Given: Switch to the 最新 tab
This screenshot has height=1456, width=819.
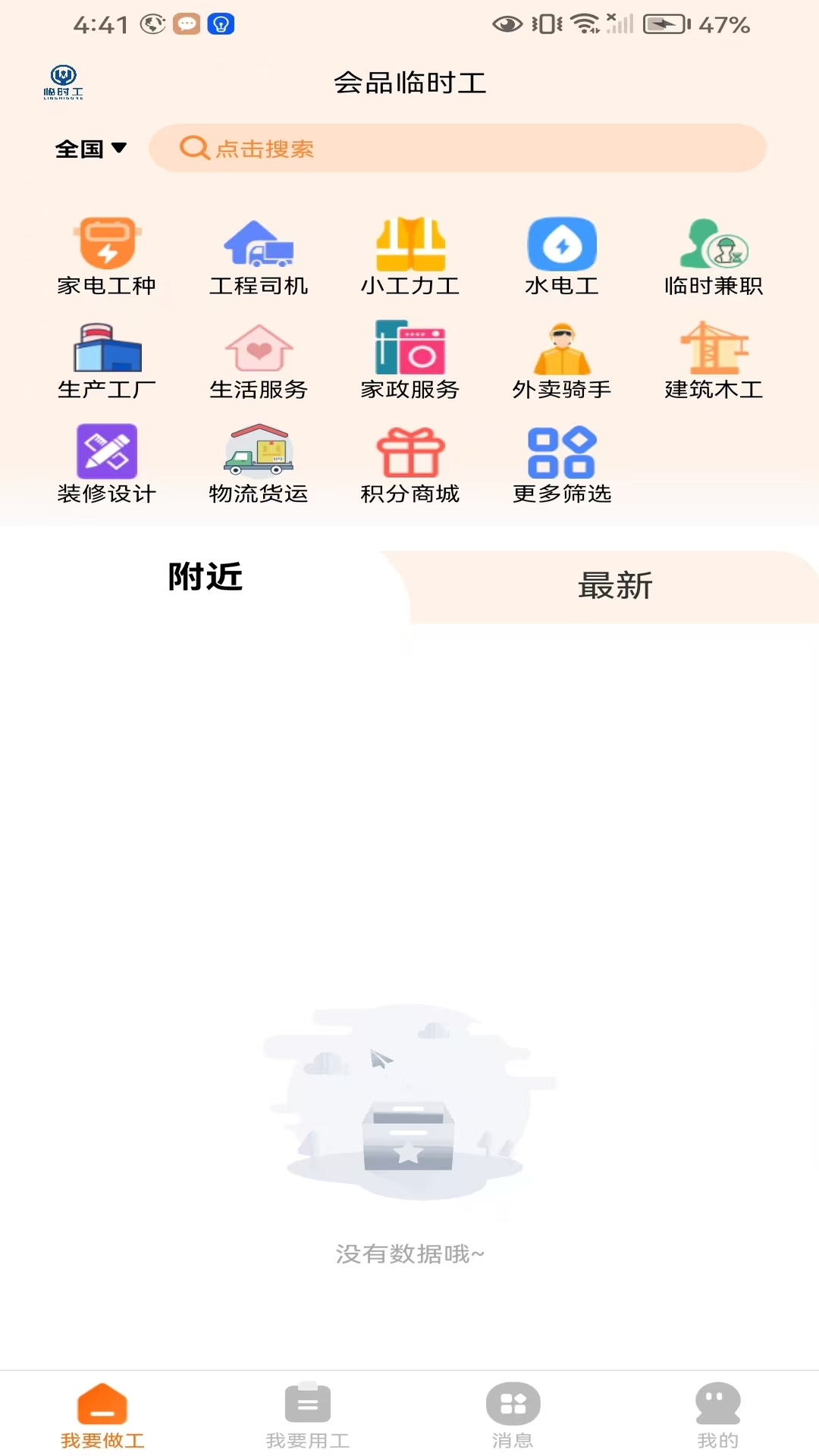Looking at the screenshot, I should [615, 586].
